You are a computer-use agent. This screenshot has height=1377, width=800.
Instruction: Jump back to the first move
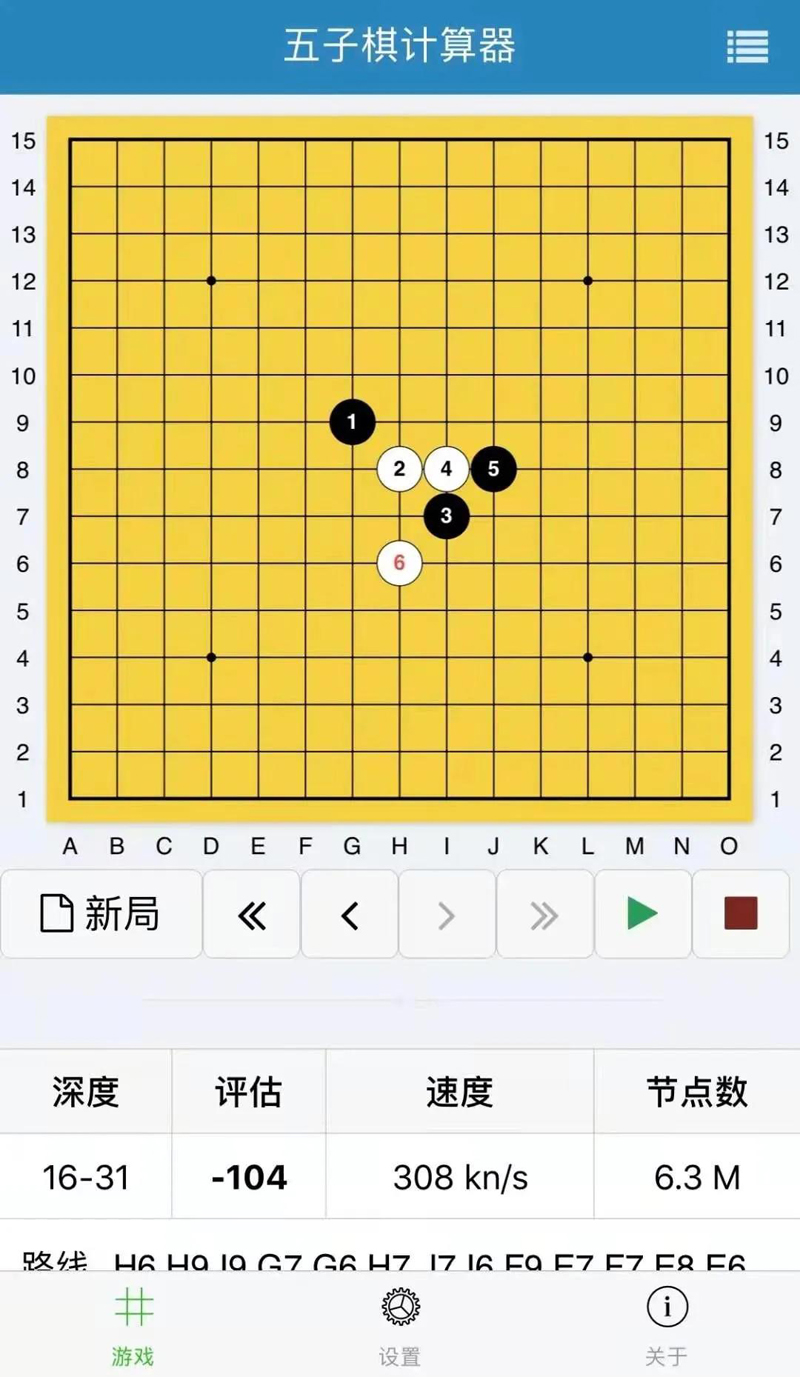tap(251, 914)
